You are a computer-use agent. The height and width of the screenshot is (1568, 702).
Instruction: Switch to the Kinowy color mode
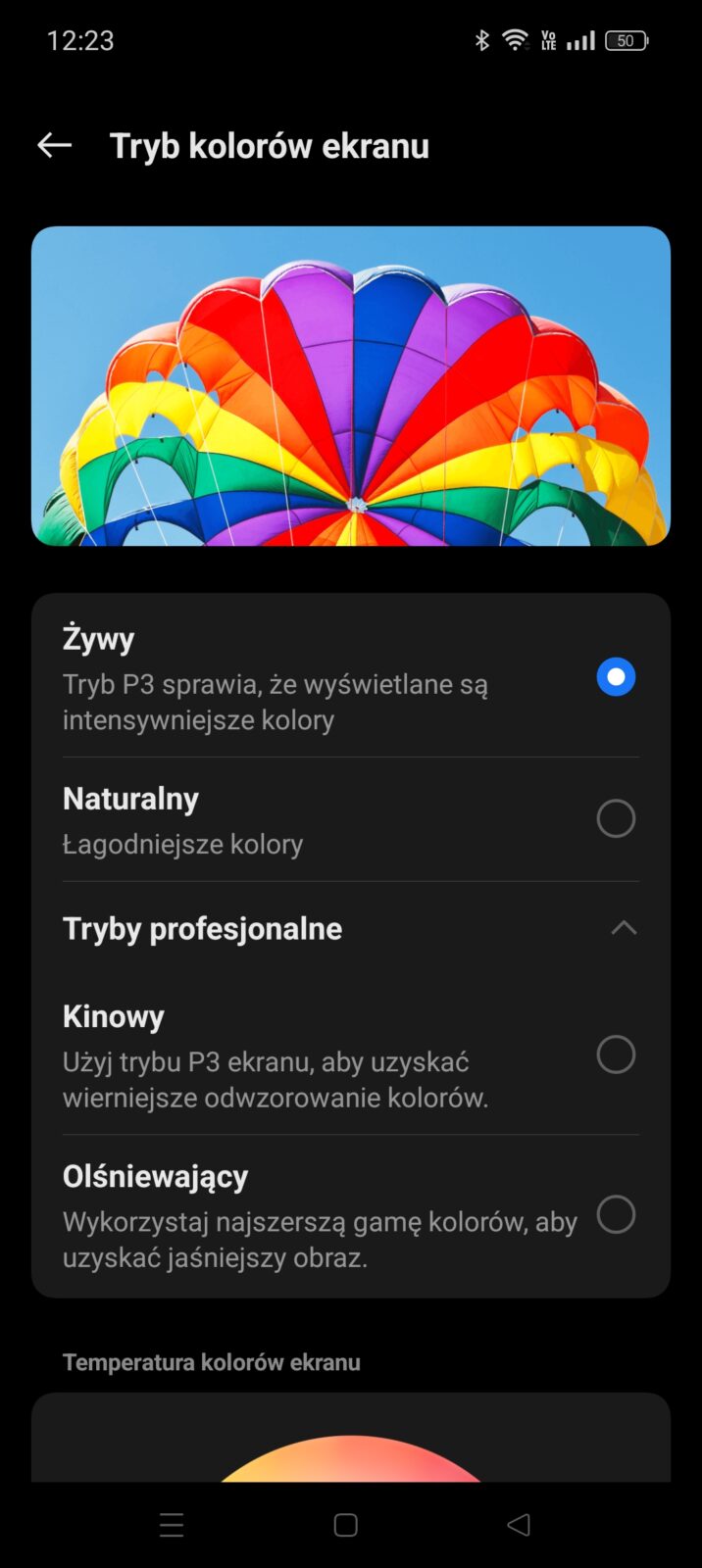pyautogui.click(x=615, y=1054)
